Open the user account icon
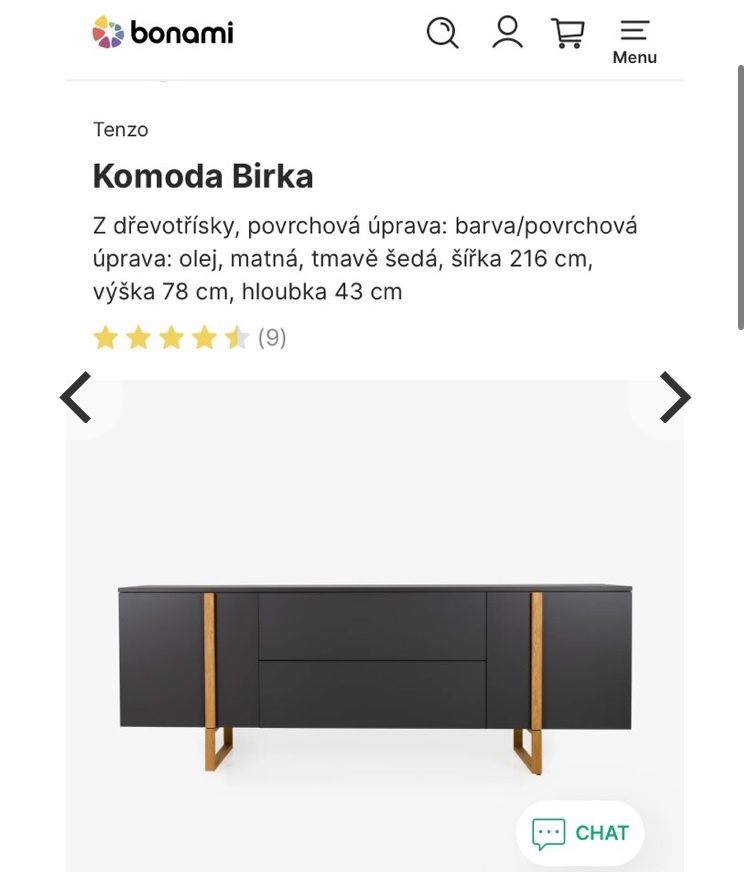 point(507,33)
